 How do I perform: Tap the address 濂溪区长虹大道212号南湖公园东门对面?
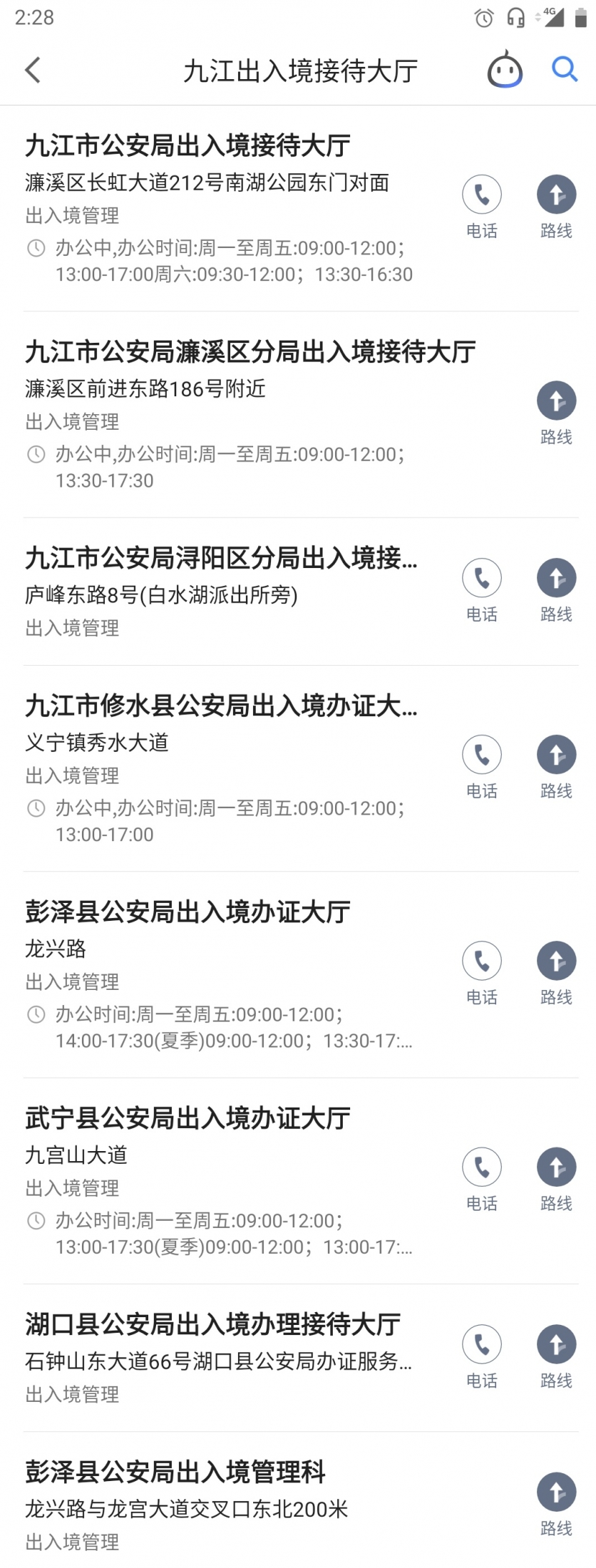coord(207,184)
